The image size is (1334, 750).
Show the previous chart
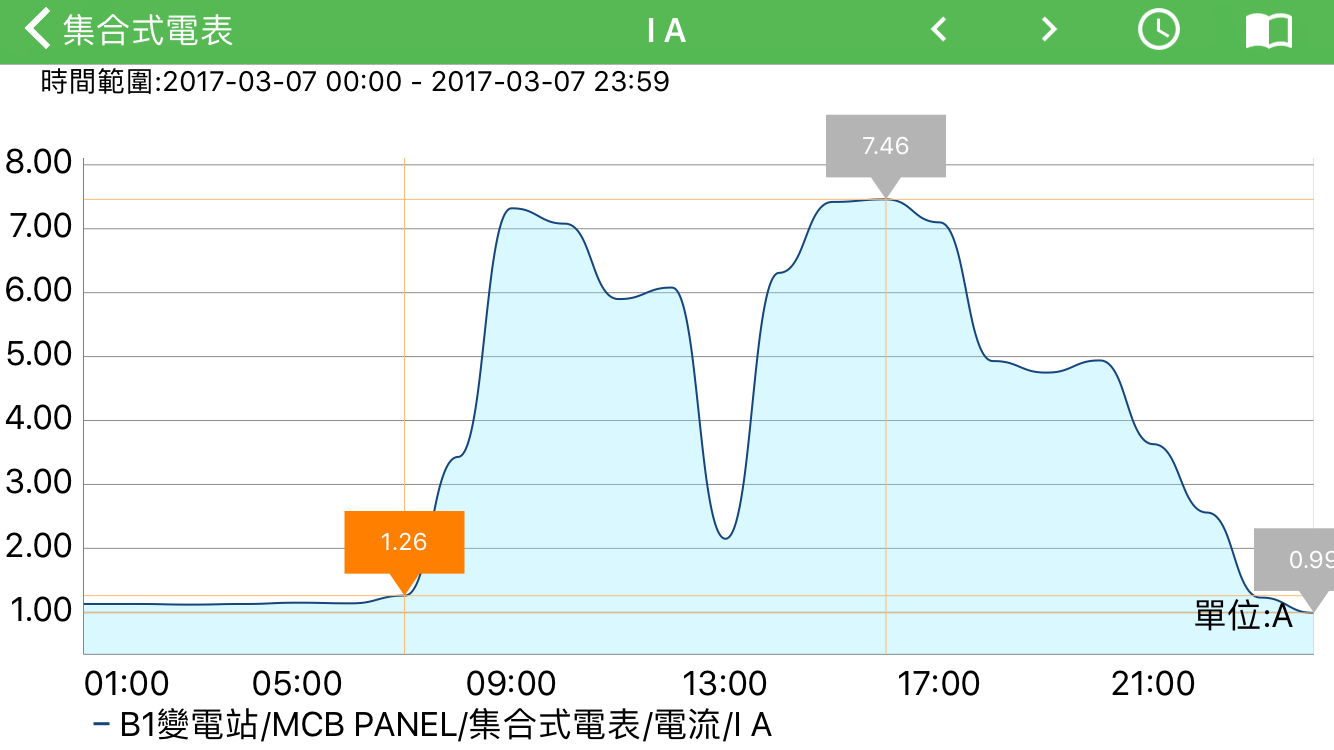(938, 30)
